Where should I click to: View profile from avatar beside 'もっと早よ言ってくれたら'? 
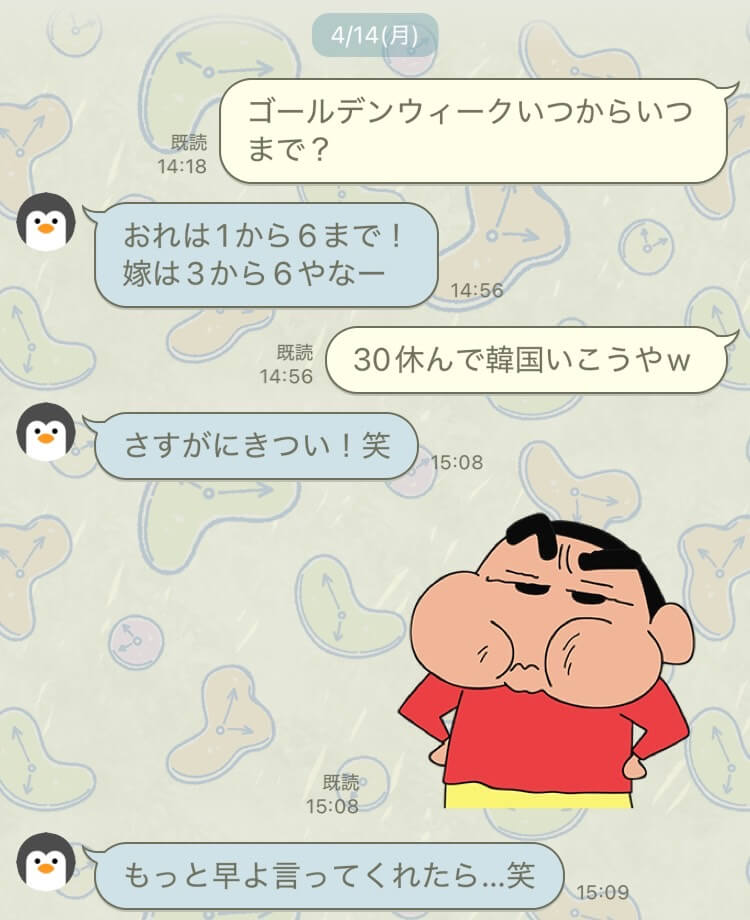click(47, 860)
